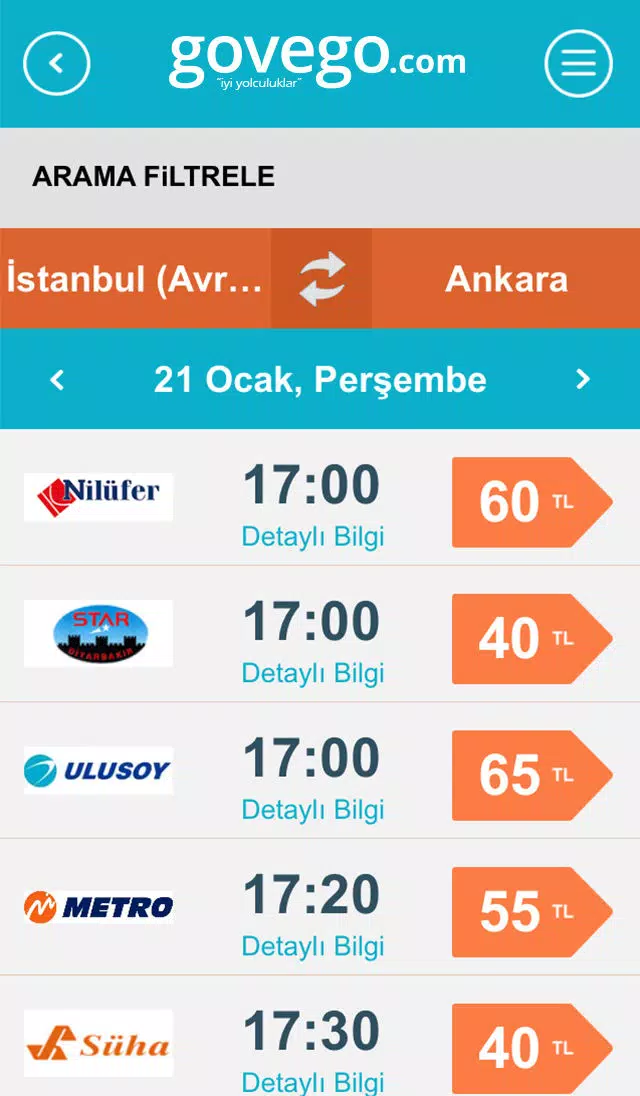The width and height of the screenshot is (640, 1096).
Task: Open Detaylı Bilgi for the Metro trip
Action: pyautogui.click(x=313, y=946)
